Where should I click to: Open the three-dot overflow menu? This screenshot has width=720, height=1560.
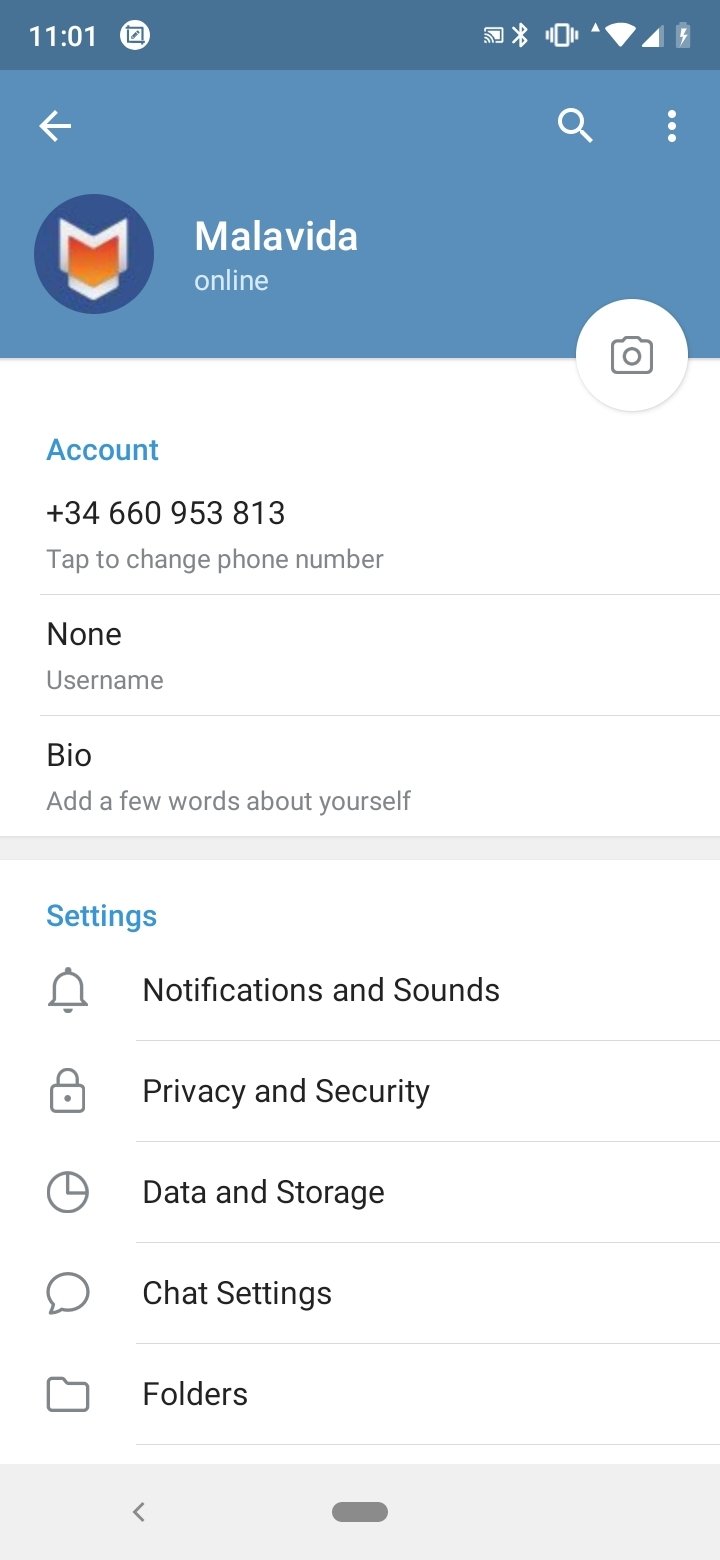point(671,126)
